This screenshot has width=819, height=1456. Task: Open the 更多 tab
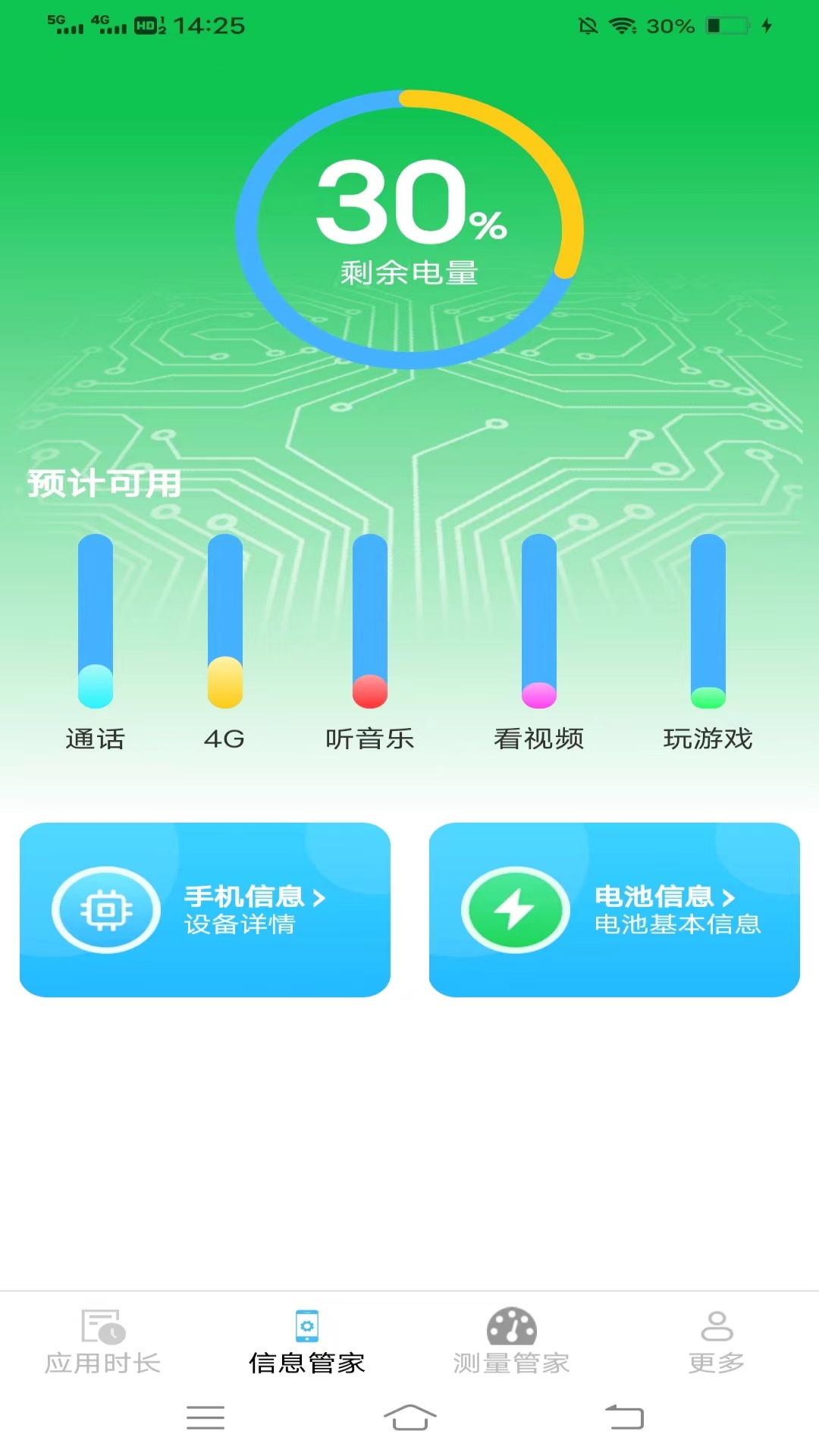tap(717, 1343)
